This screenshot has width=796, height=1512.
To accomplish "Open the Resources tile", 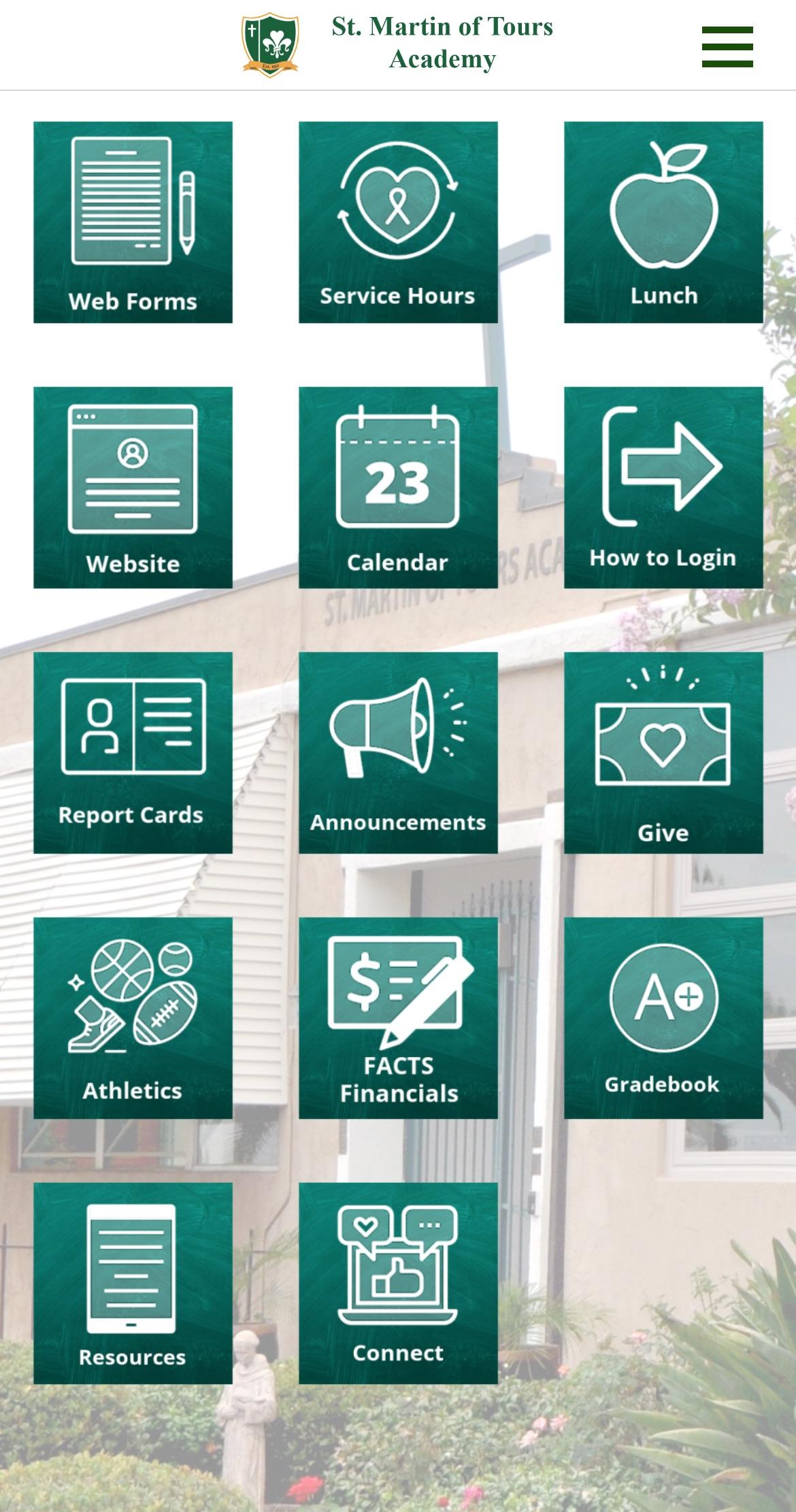I will tap(133, 1283).
